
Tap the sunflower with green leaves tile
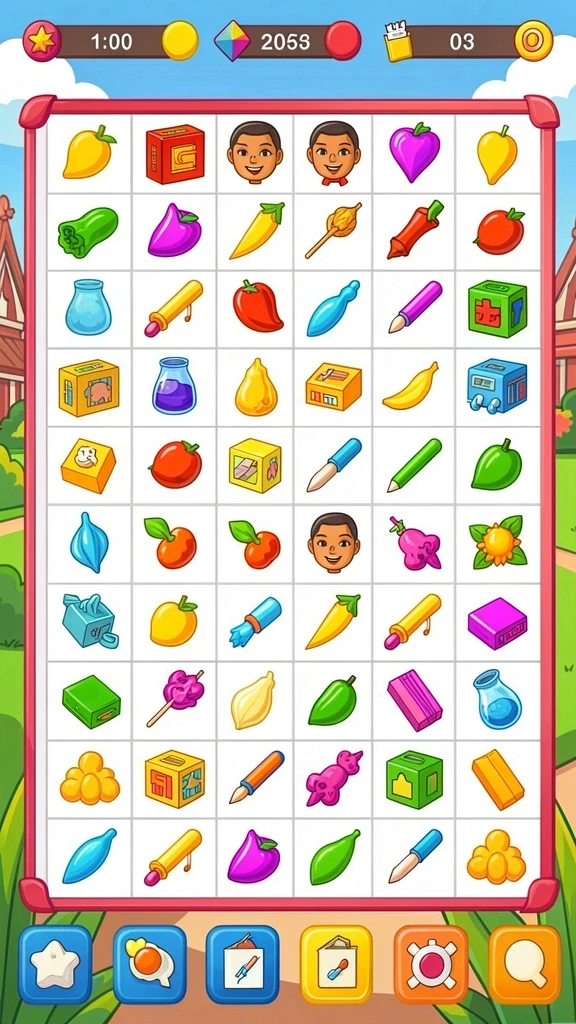pyautogui.click(x=498, y=541)
